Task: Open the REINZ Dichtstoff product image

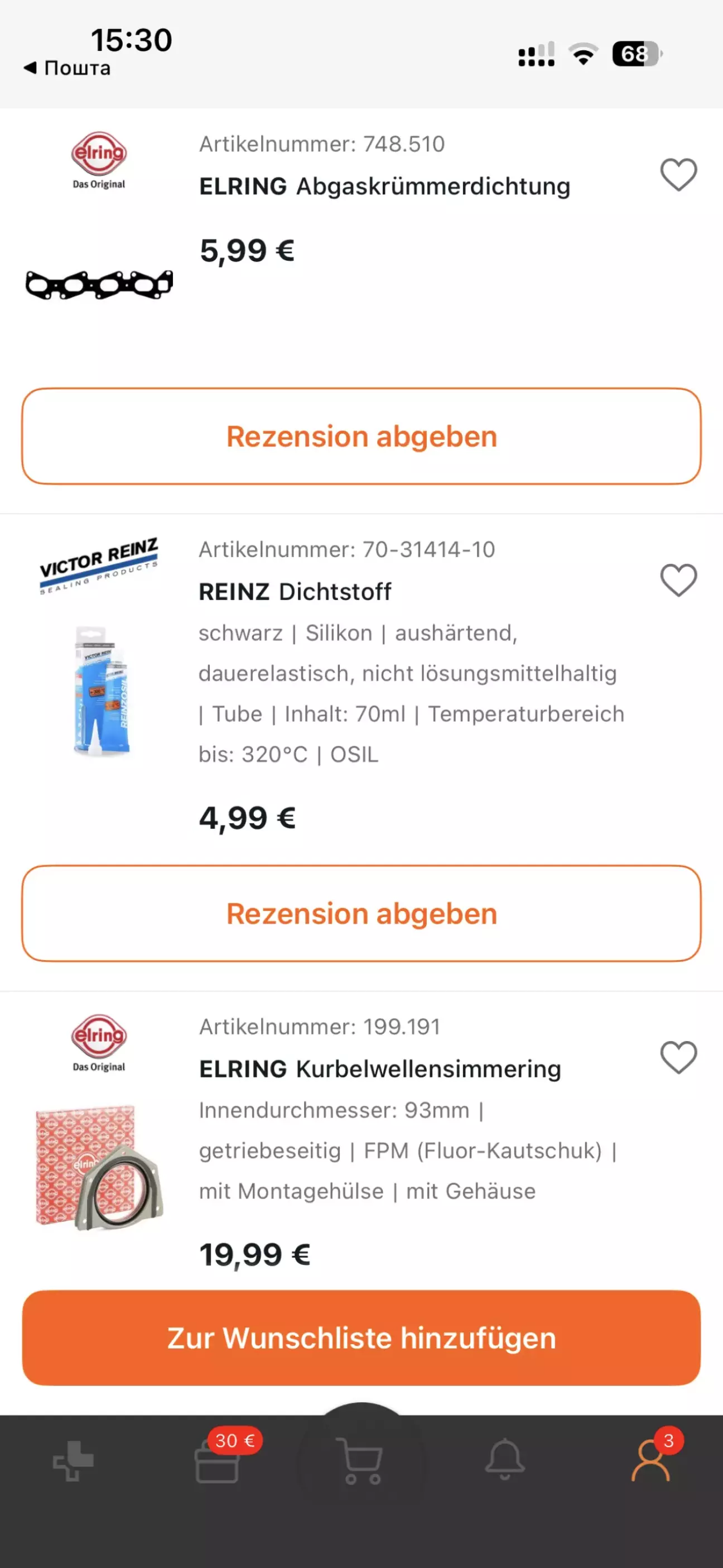Action: [101, 691]
